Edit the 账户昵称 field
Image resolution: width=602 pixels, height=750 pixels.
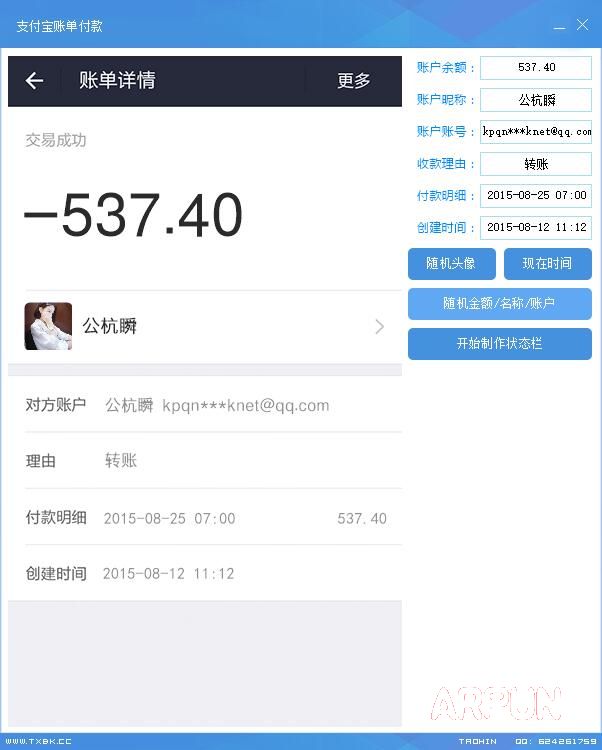tap(536, 100)
